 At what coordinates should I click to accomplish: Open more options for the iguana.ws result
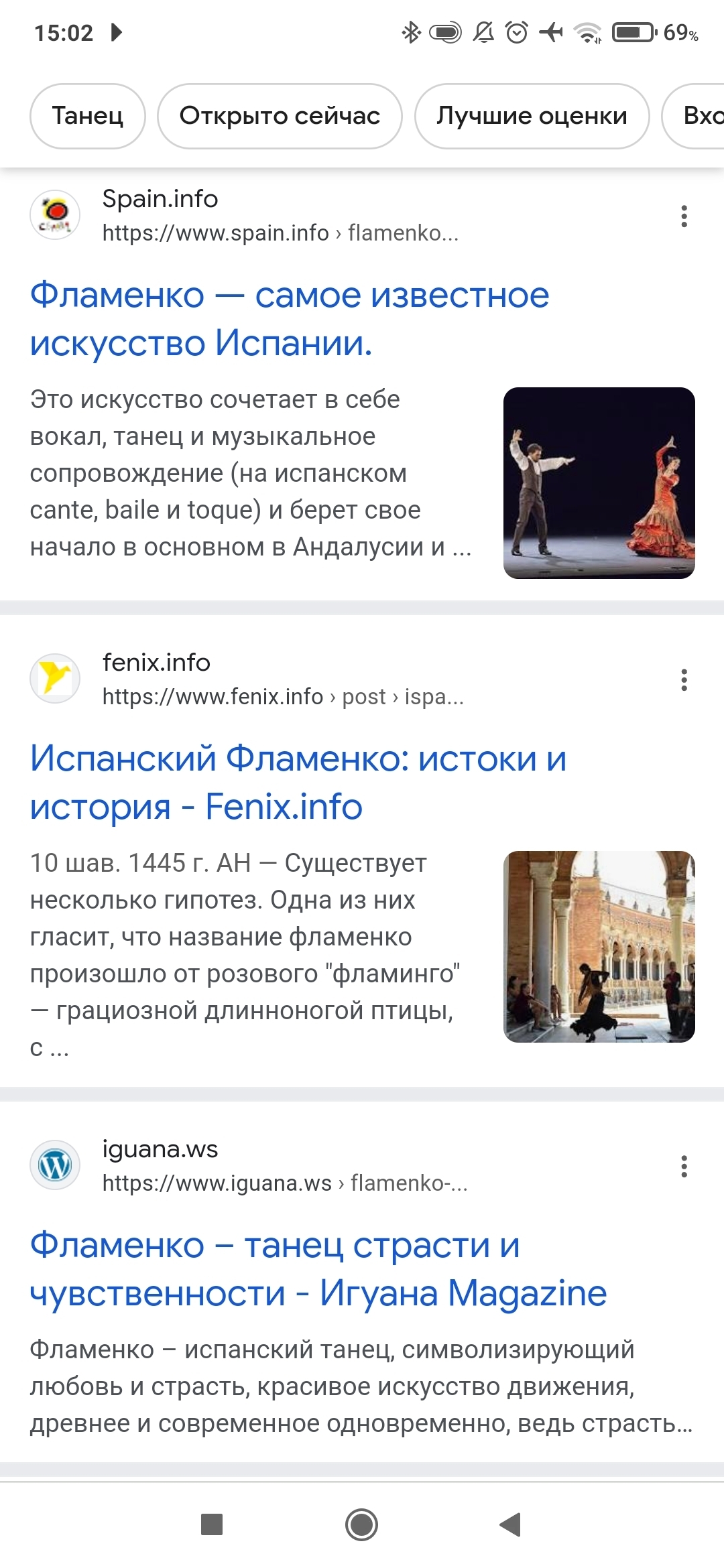click(x=684, y=1167)
